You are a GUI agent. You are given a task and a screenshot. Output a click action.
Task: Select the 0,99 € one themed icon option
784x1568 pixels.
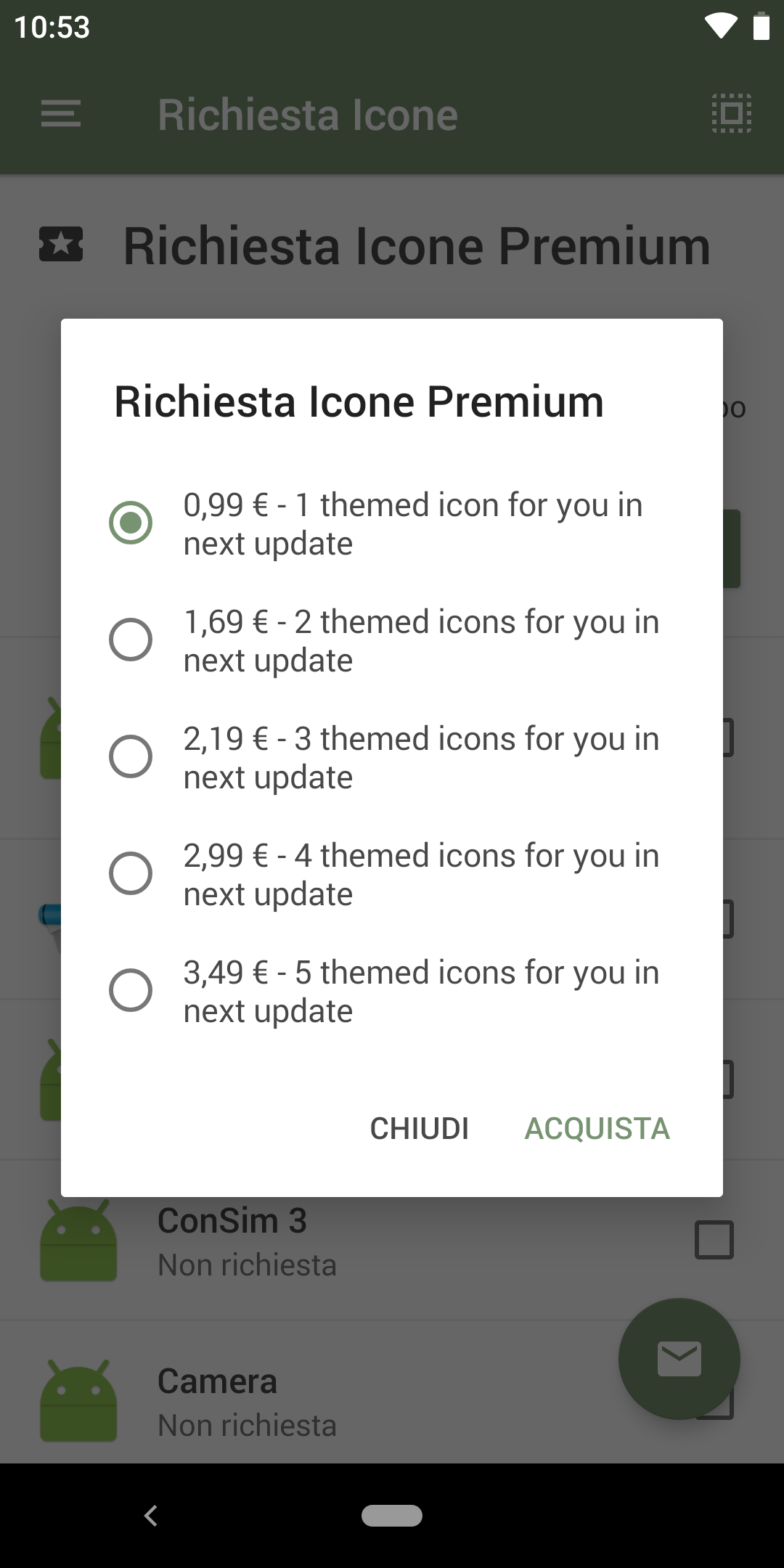pos(392,523)
